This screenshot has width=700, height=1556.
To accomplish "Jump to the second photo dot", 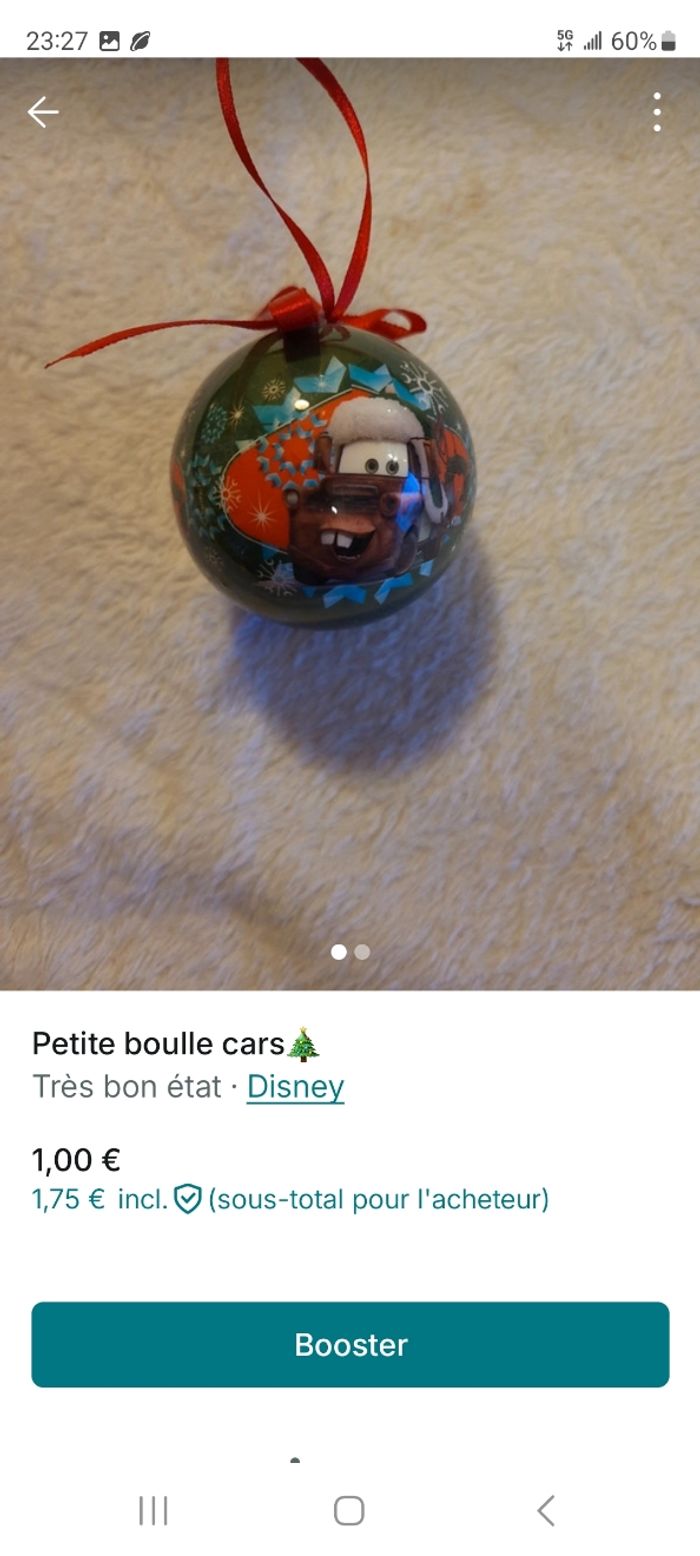I will coord(363,952).
